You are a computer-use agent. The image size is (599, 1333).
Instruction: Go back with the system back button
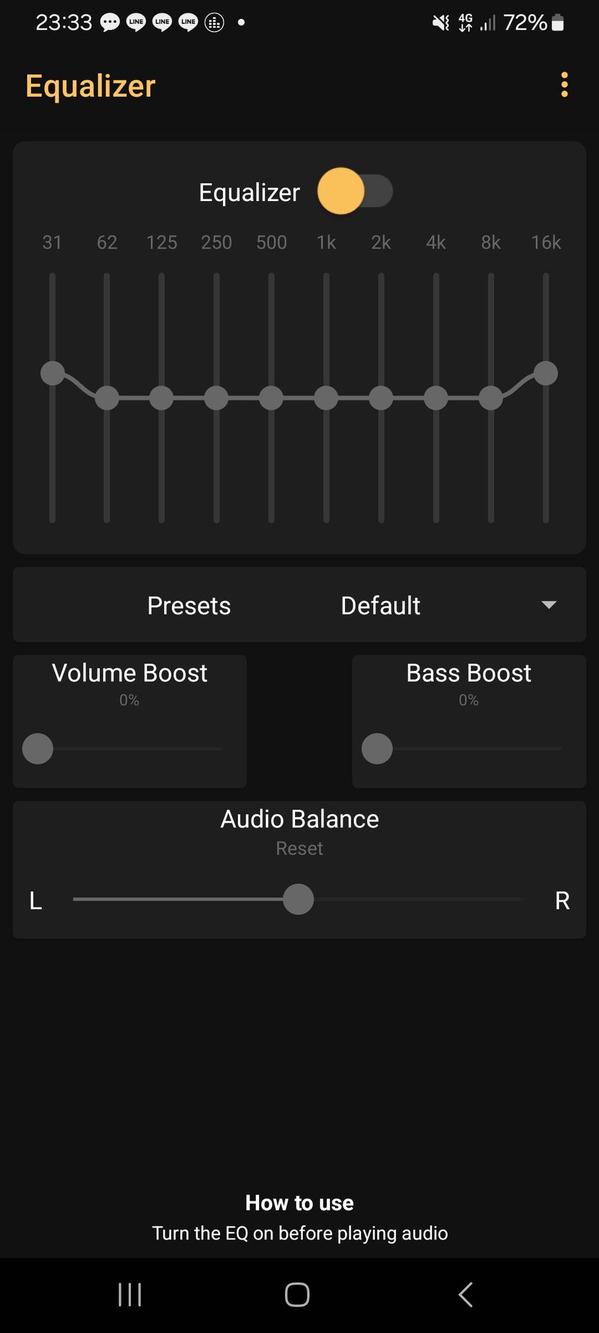click(465, 1295)
